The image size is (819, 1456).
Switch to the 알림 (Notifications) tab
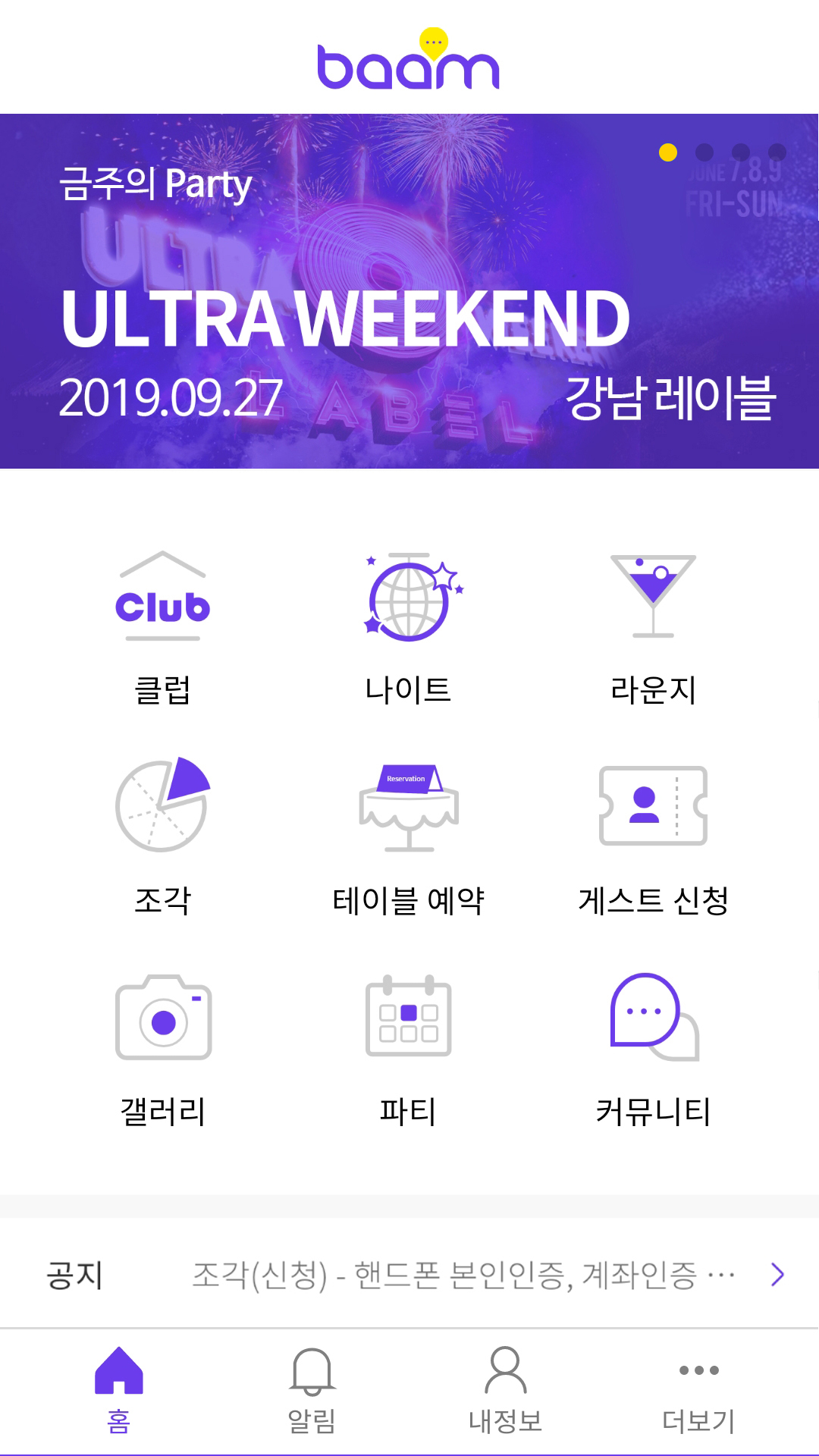click(x=312, y=1391)
